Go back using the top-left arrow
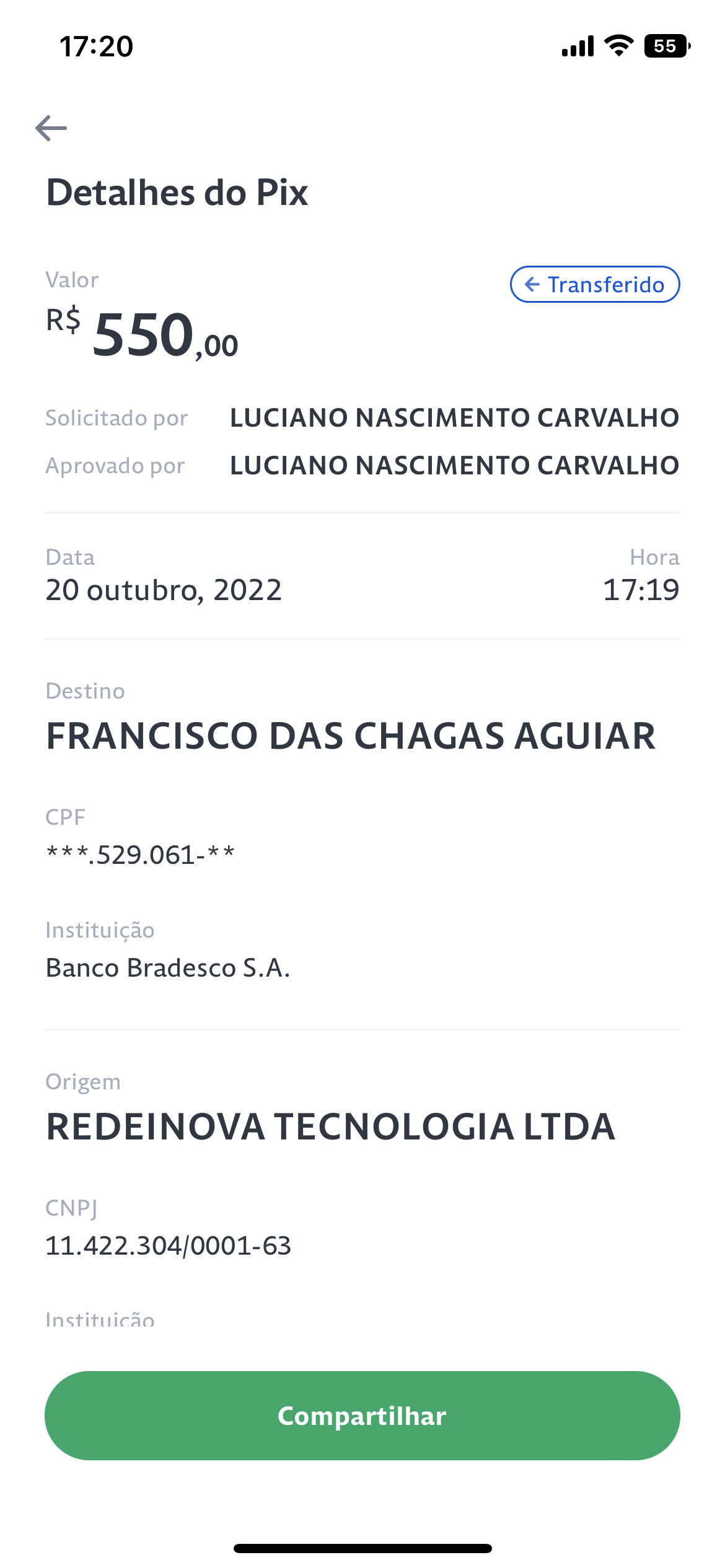Viewport: 725px width, 1568px height. coord(51,128)
